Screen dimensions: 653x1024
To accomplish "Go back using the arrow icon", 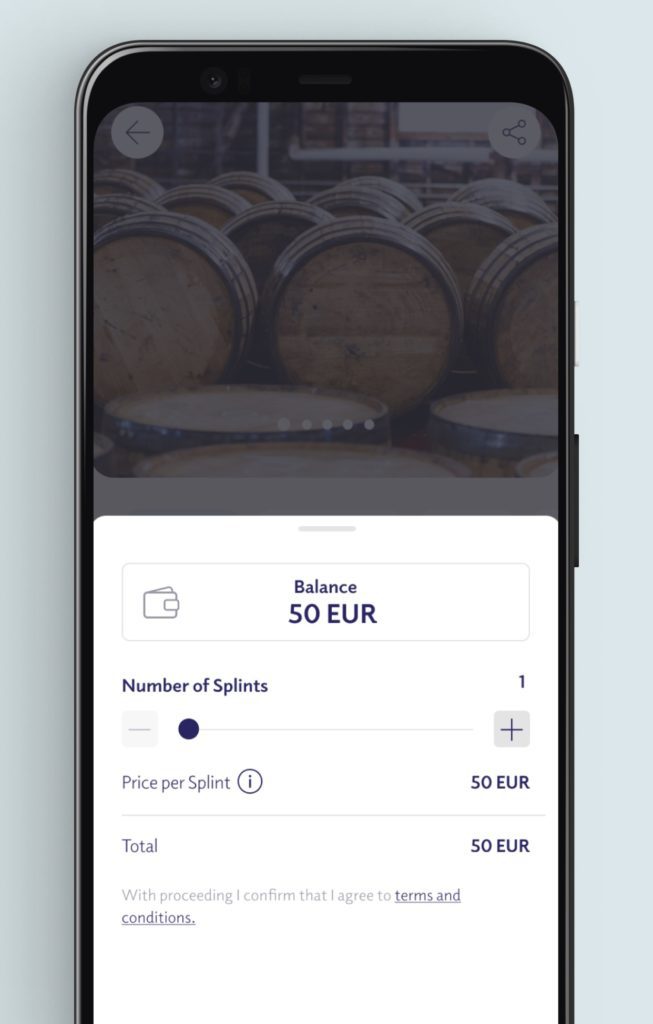I will click(137, 133).
